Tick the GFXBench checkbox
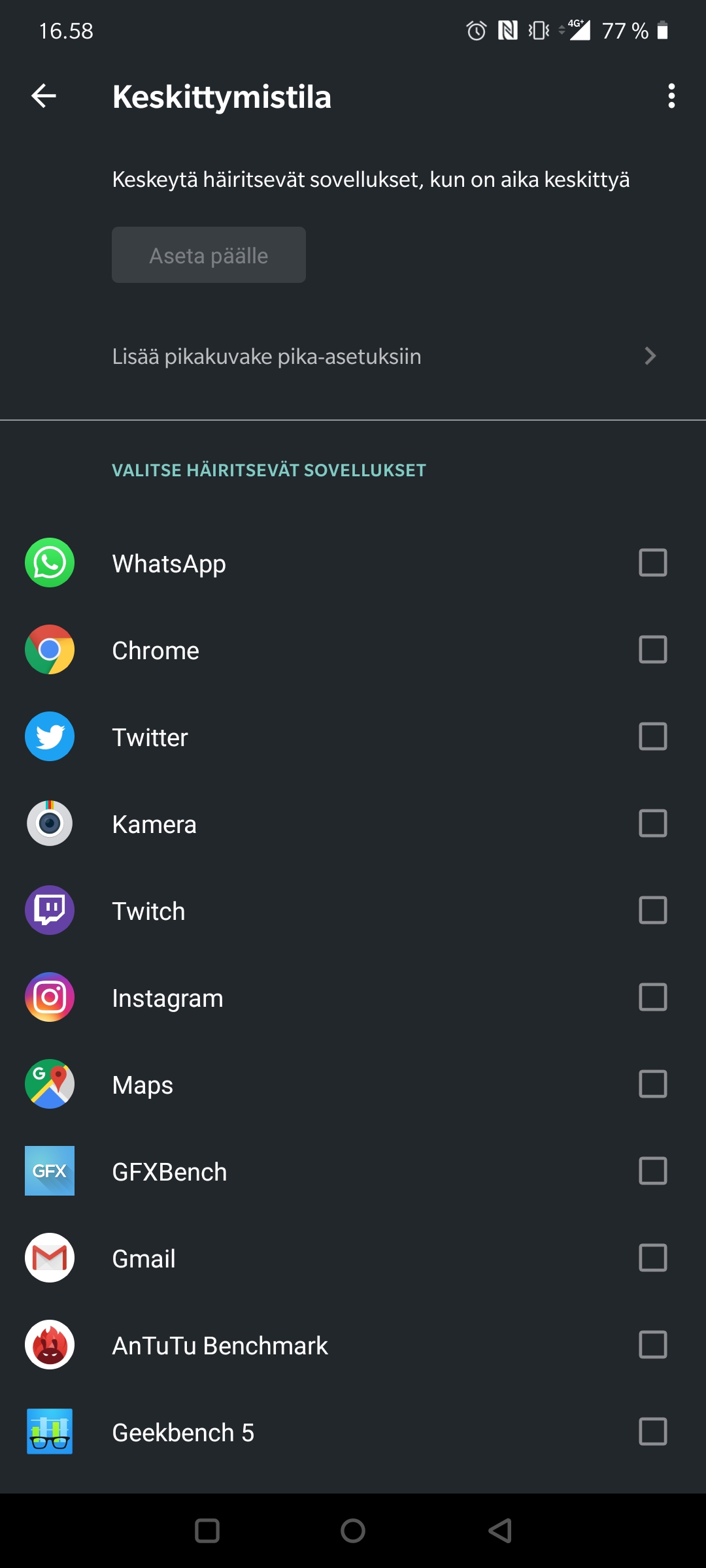Viewport: 706px width, 1568px height. tap(652, 1171)
